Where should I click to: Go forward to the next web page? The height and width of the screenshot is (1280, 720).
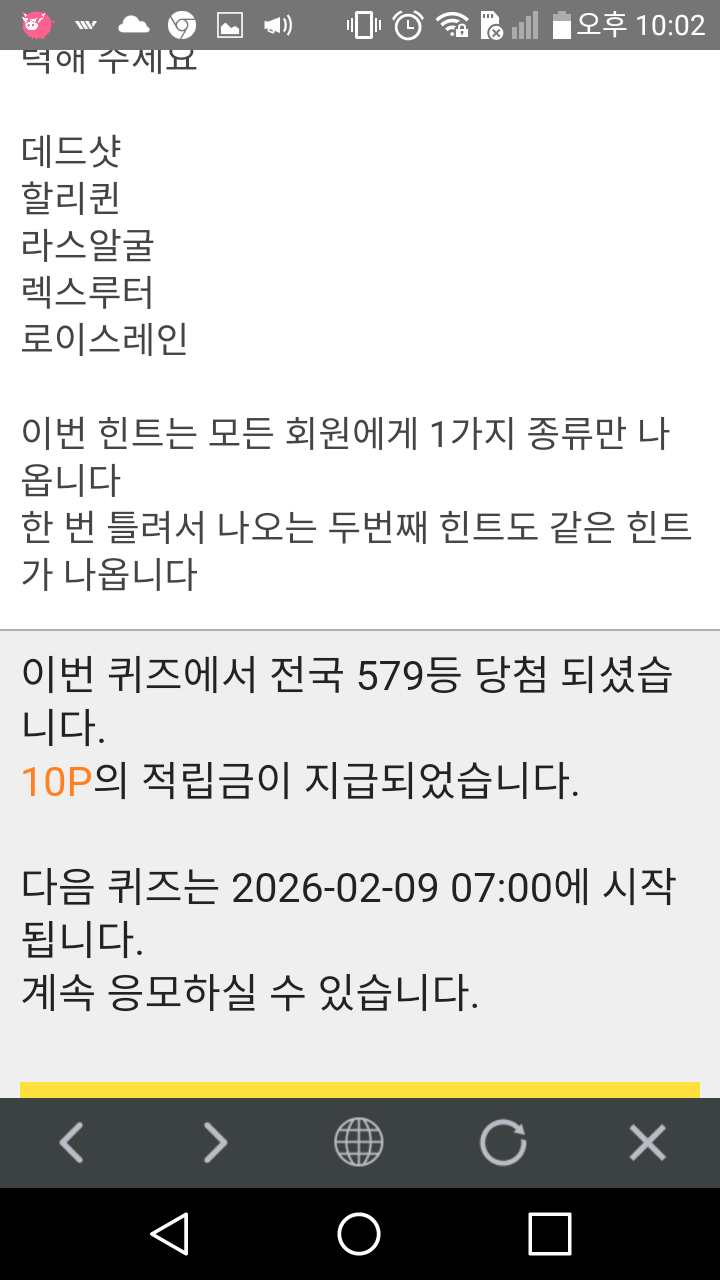click(x=215, y=1142)
